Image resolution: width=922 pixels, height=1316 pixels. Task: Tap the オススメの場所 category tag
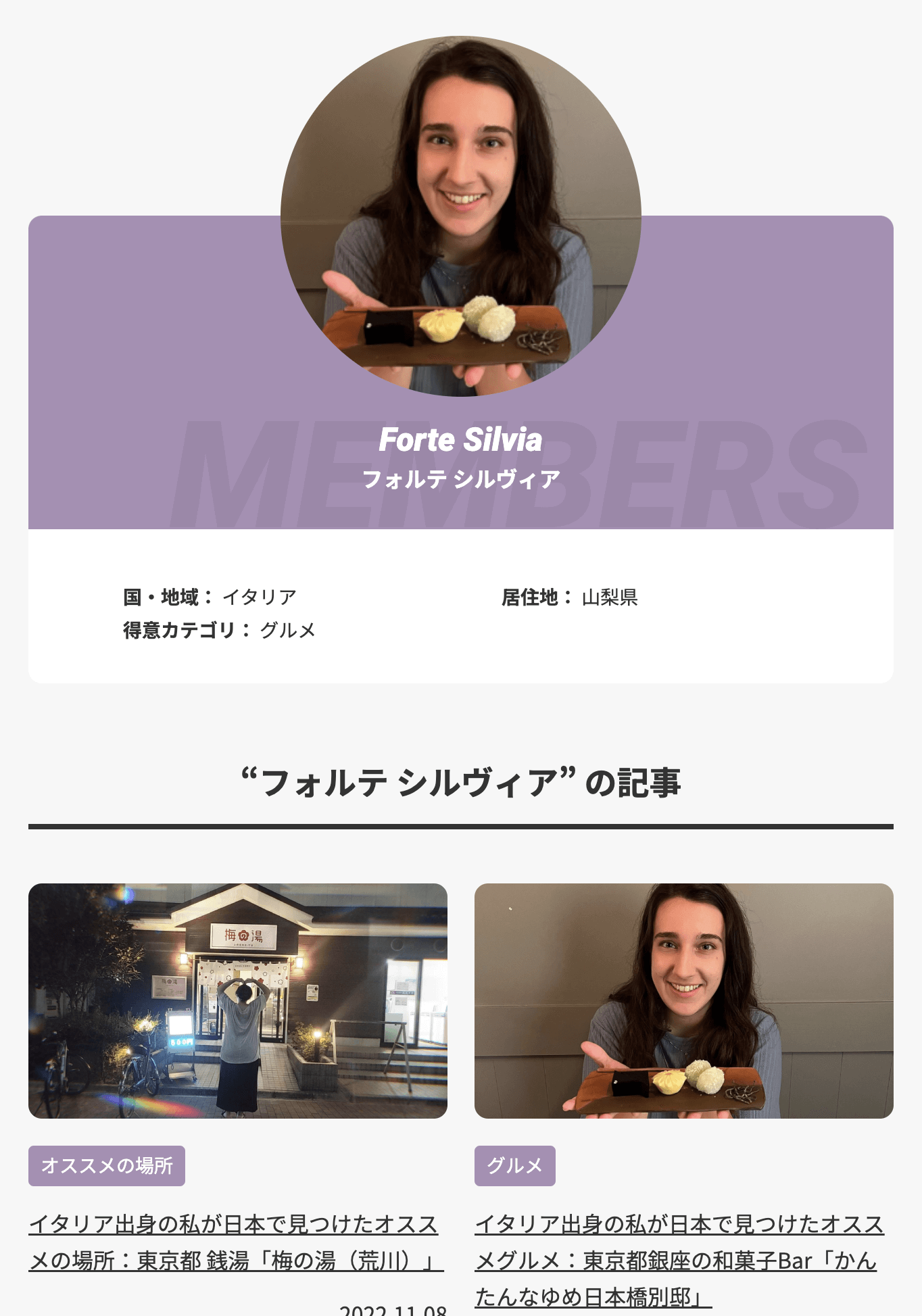pos(107,1165)
